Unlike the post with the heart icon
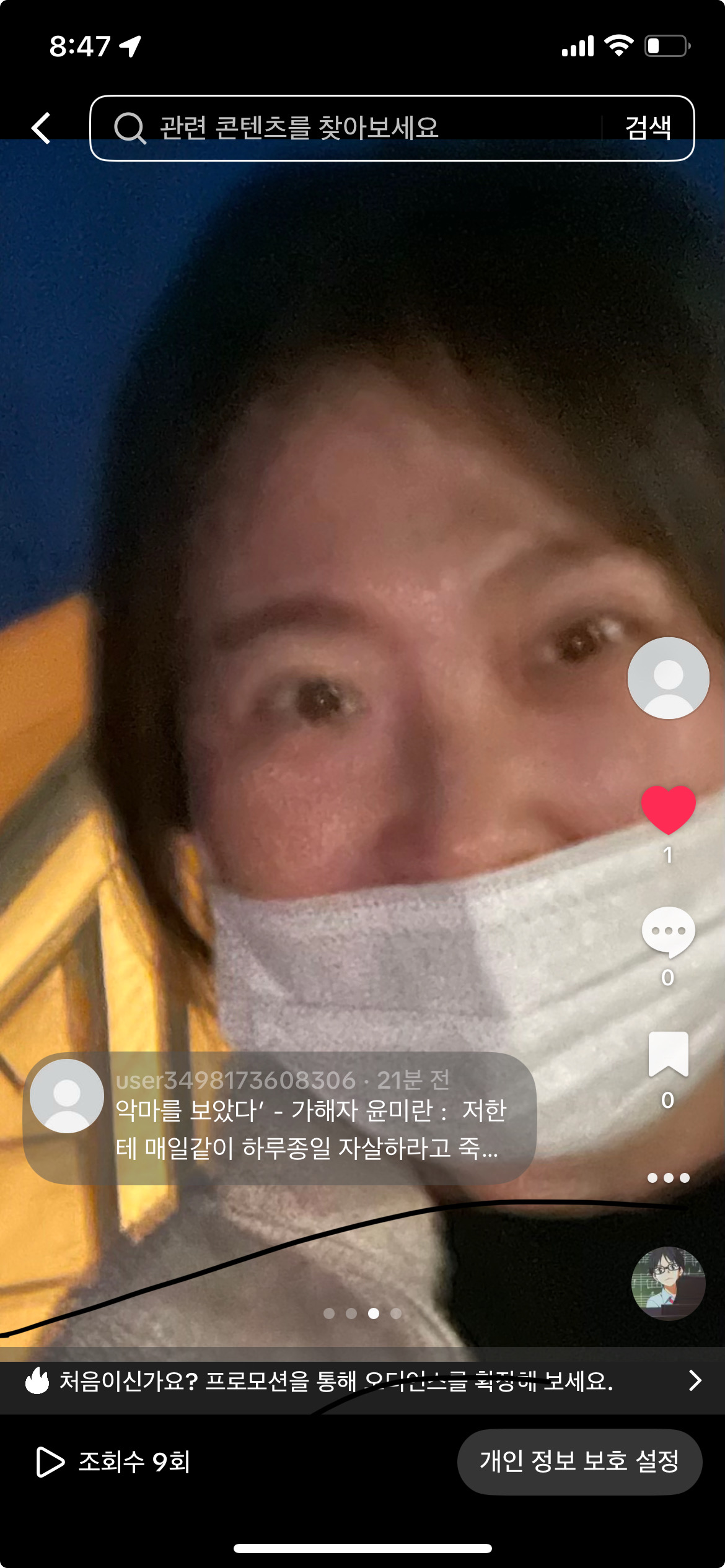 point(668,809)
